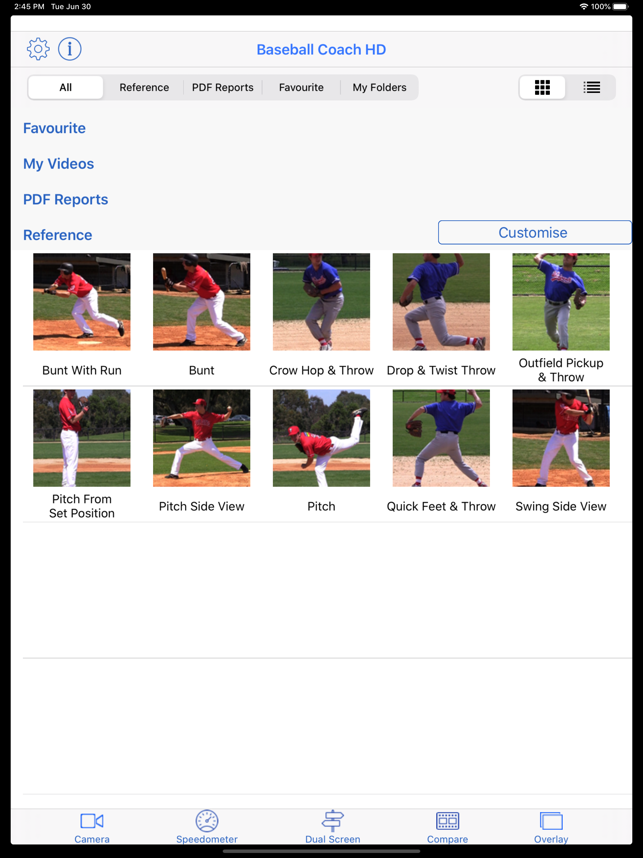Switch to the PDF Reports segment
The height and width of the screenshot is (858, 643).
coord(222,88)
